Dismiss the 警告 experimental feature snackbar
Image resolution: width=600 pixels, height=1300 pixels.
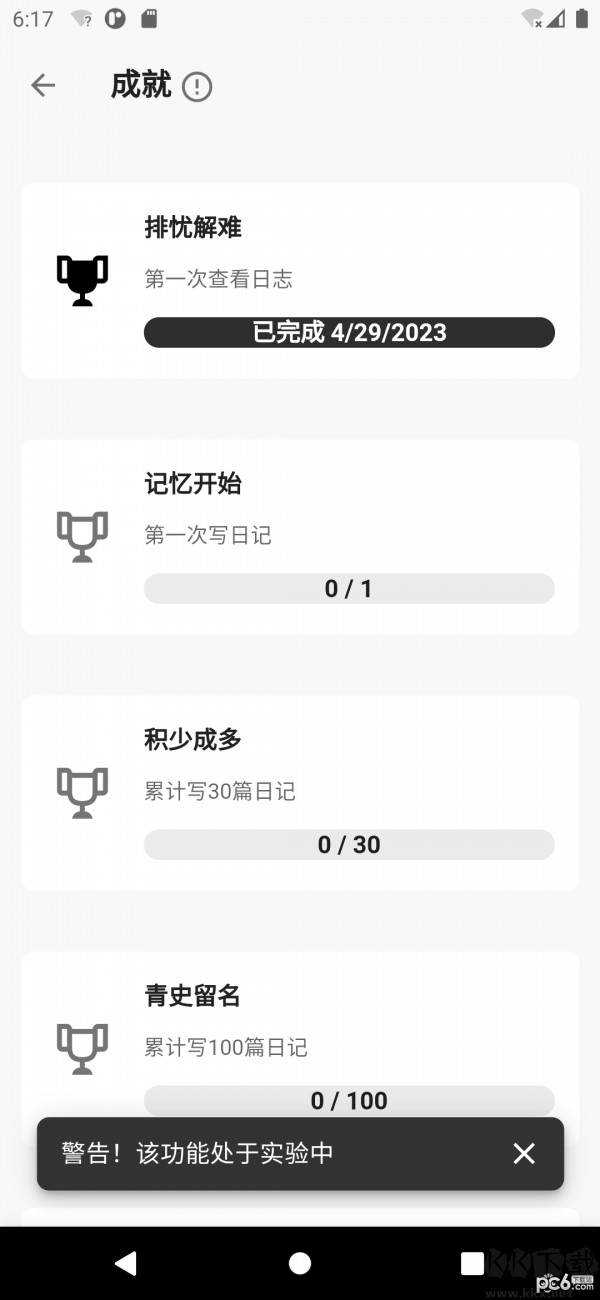(x=524, y=1153)
